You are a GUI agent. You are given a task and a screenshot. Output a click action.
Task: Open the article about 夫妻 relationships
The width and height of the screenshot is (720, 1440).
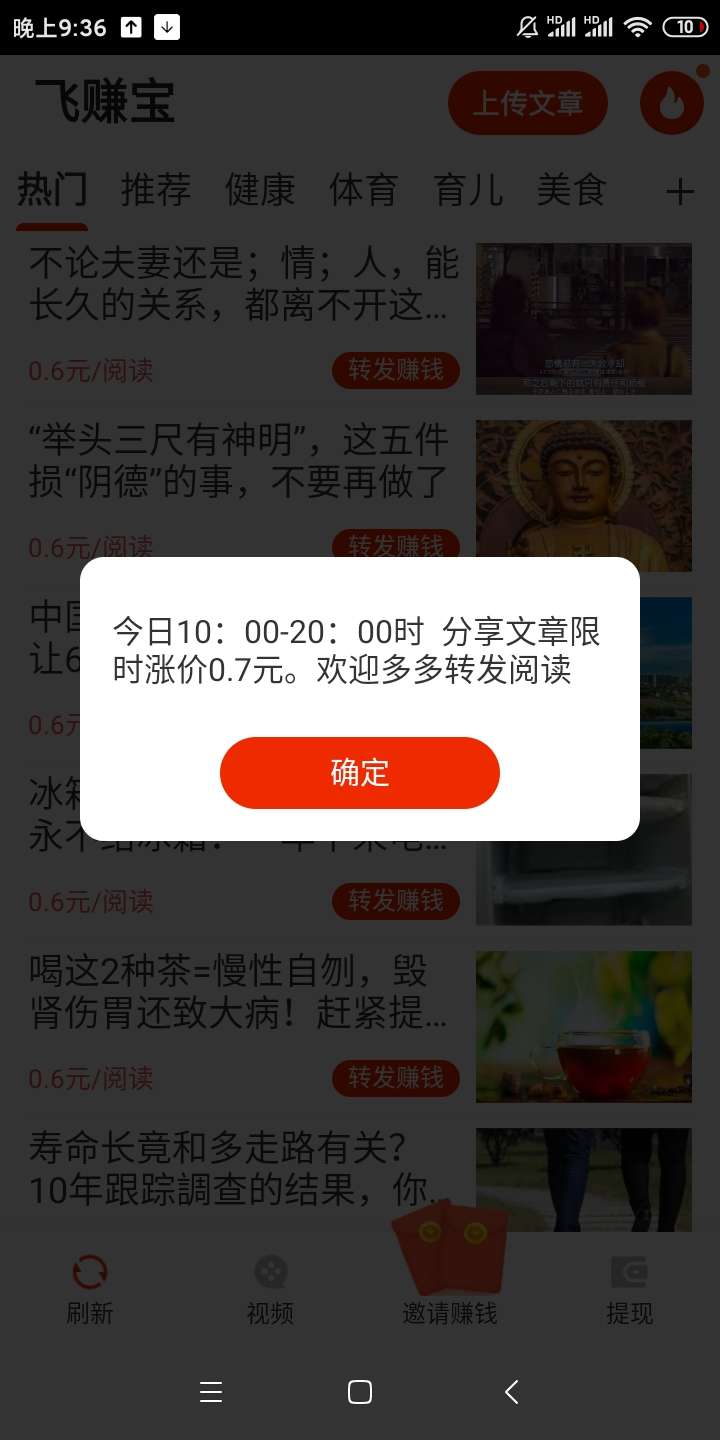point(243,285)
